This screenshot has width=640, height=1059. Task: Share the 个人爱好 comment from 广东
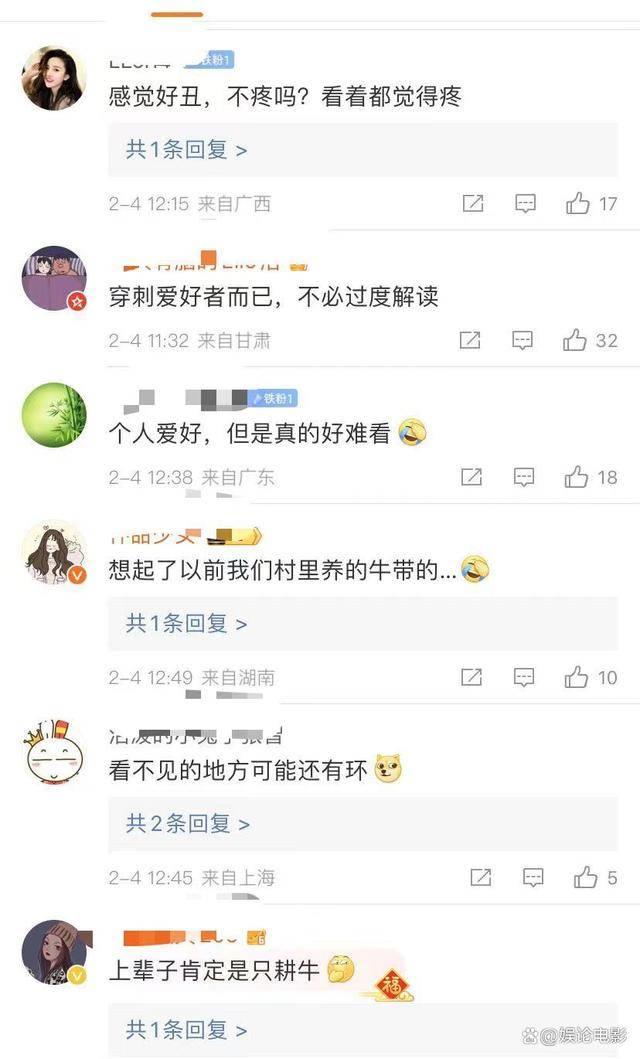tap(471, 477)
